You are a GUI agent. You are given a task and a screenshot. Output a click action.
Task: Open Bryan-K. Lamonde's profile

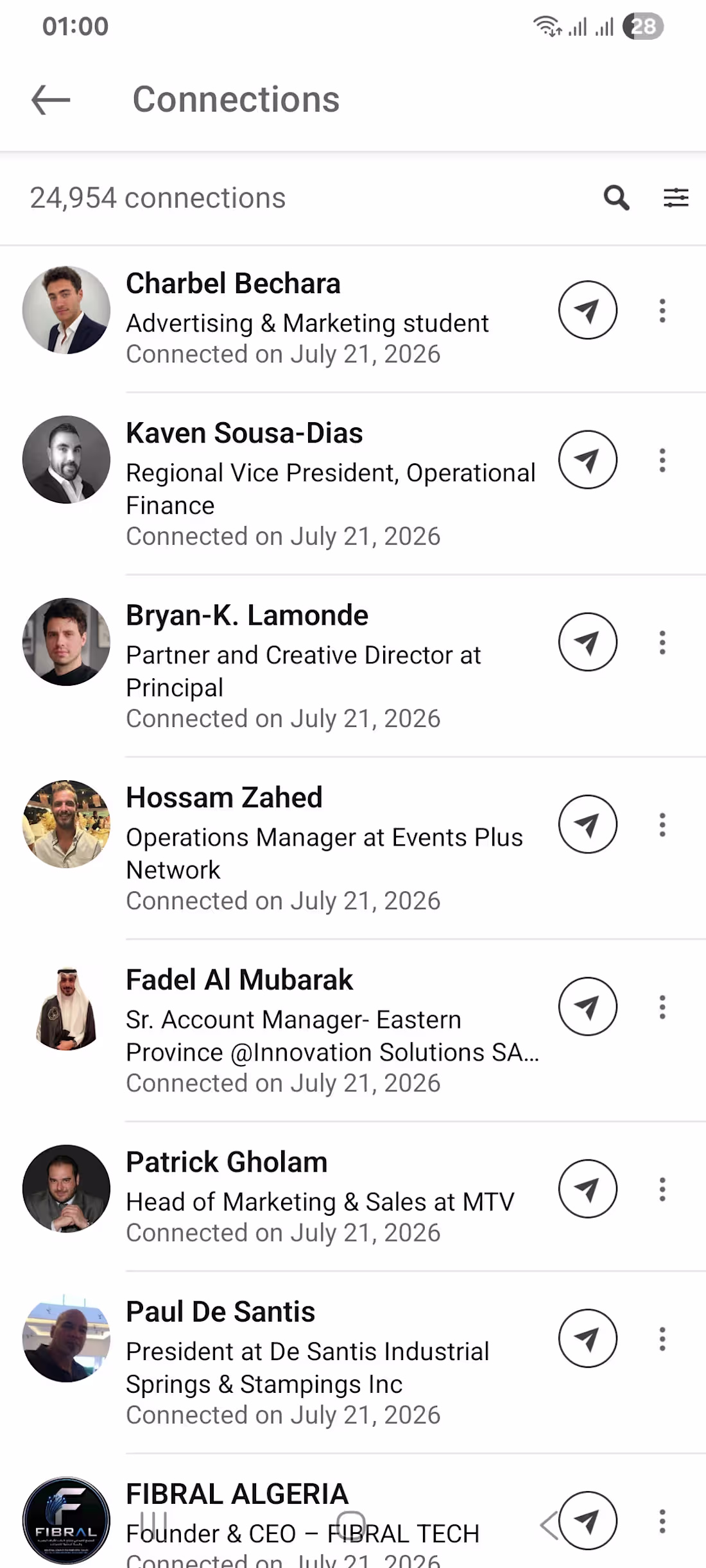tap(247, 615)
